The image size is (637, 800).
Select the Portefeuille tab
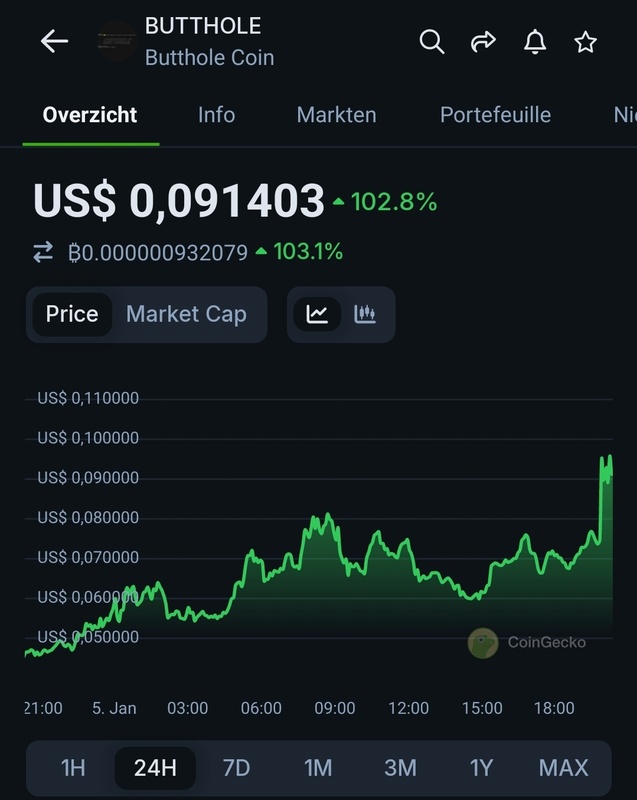click(x=495, y=114)
